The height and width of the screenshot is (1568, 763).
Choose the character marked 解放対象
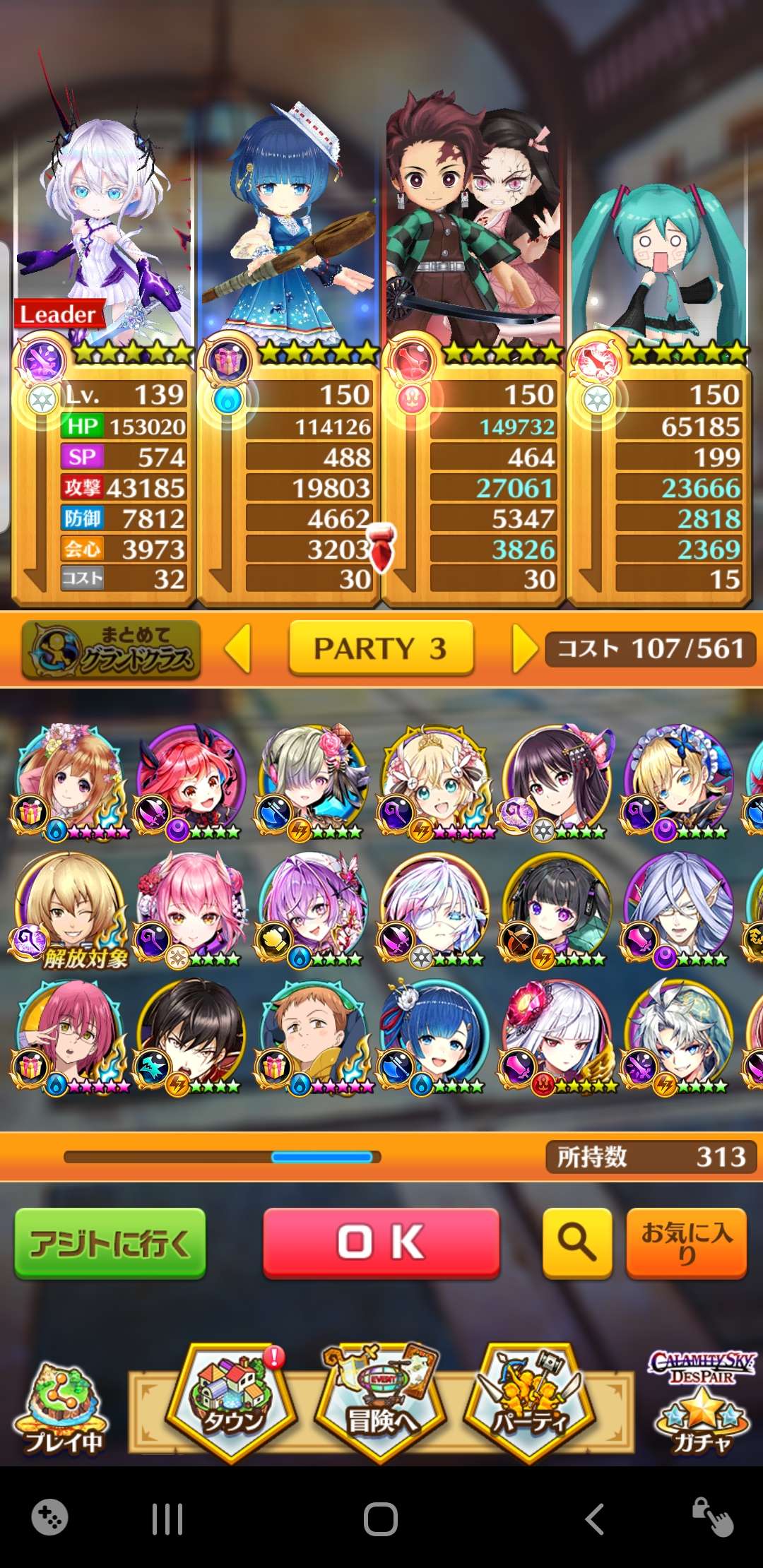click(69, 909)
